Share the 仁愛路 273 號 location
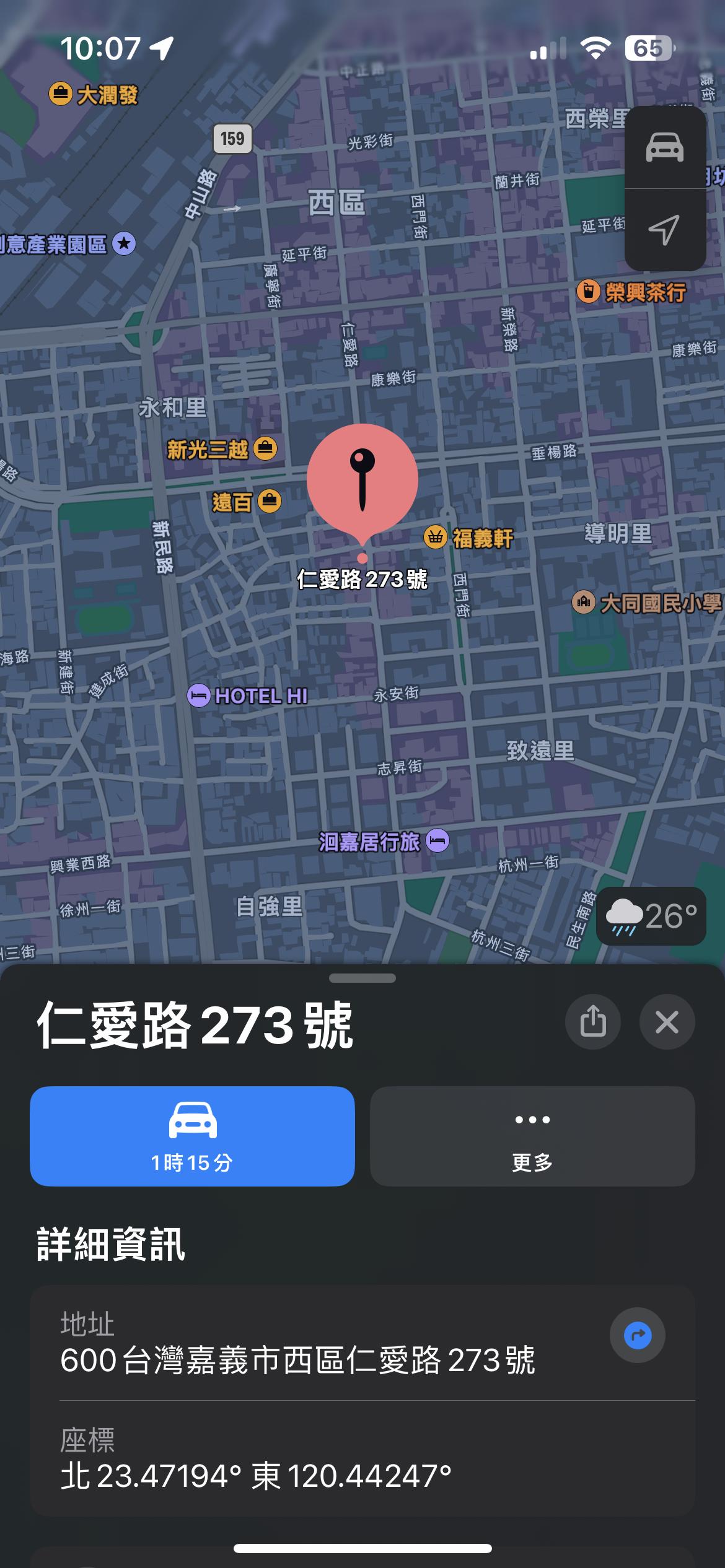This screenshot has width=725, height=1568. (593, 1022)
